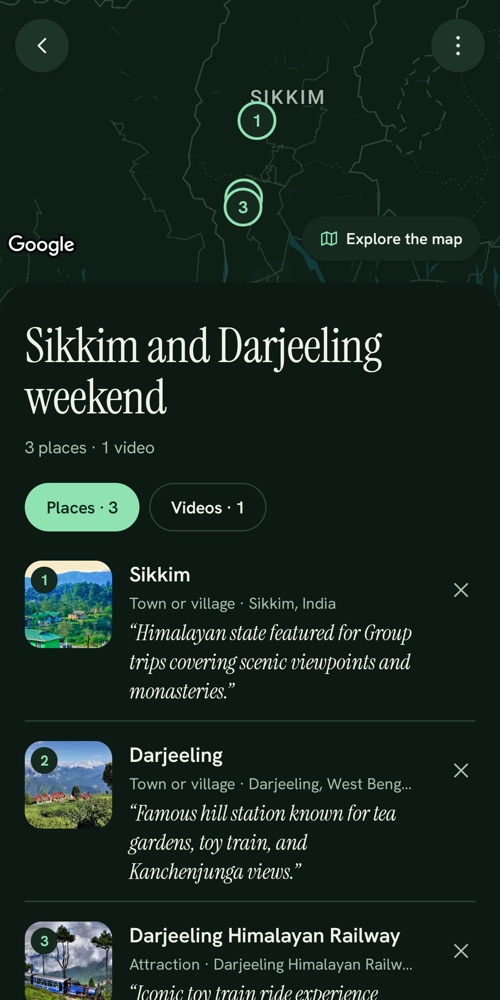Select the Places · 3 chip

(82, 508)
